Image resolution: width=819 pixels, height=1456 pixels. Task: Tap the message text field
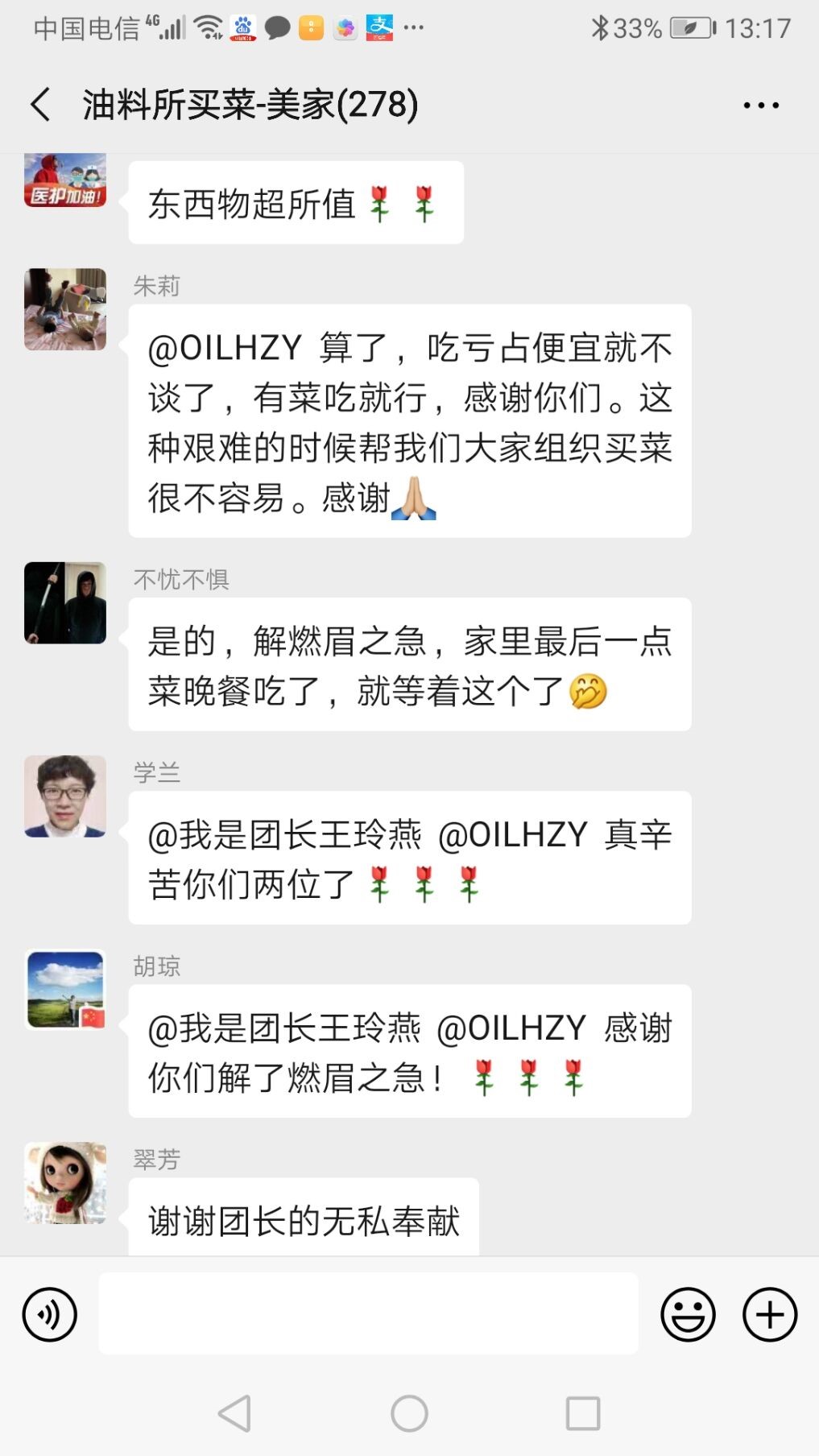click(x=369, y=1313)
